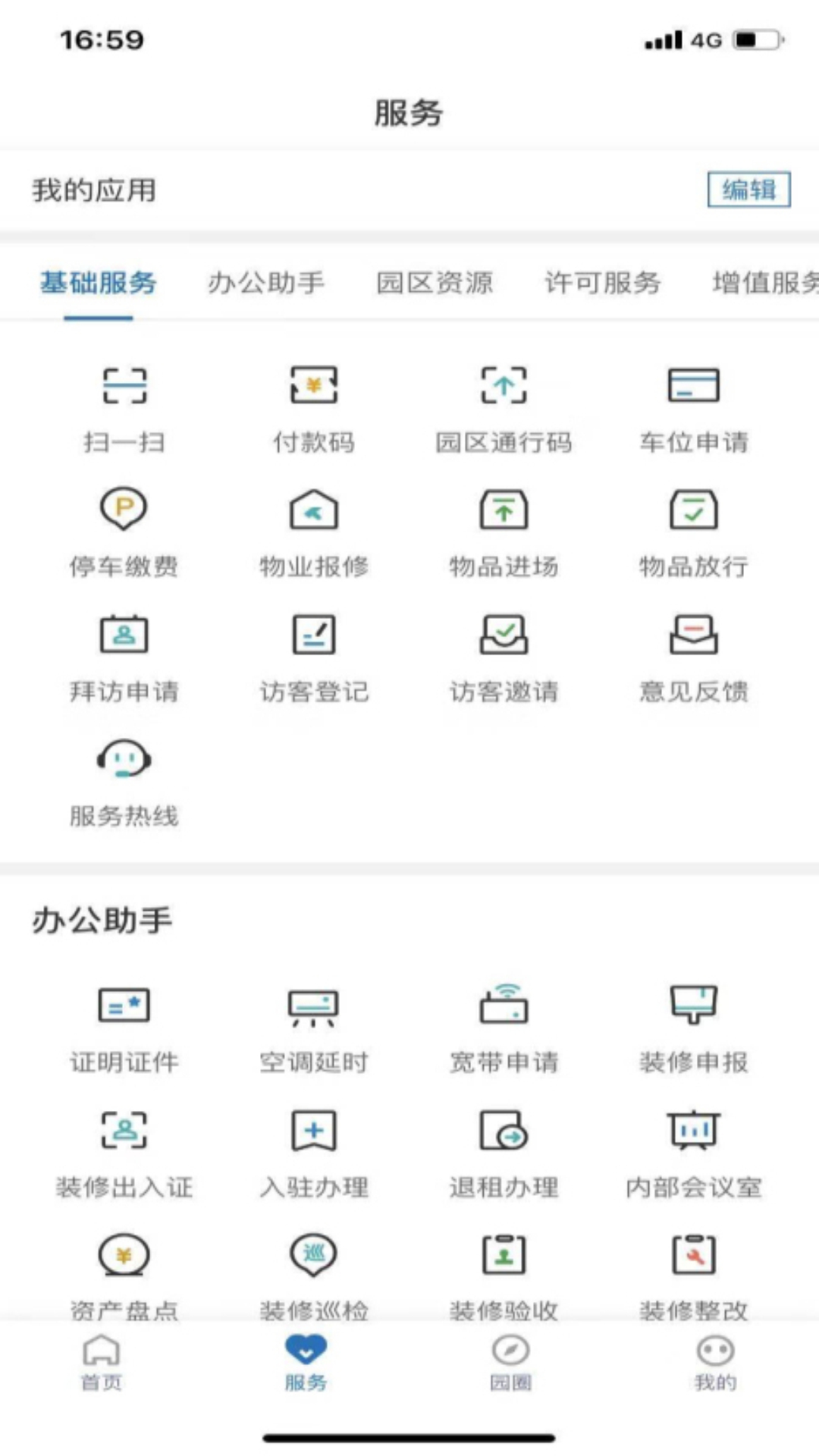Image resolution: width=819 pixels, height=1456 pixels.
Task: Open 停车缴费 parking payment
Action: click(123, 531)
